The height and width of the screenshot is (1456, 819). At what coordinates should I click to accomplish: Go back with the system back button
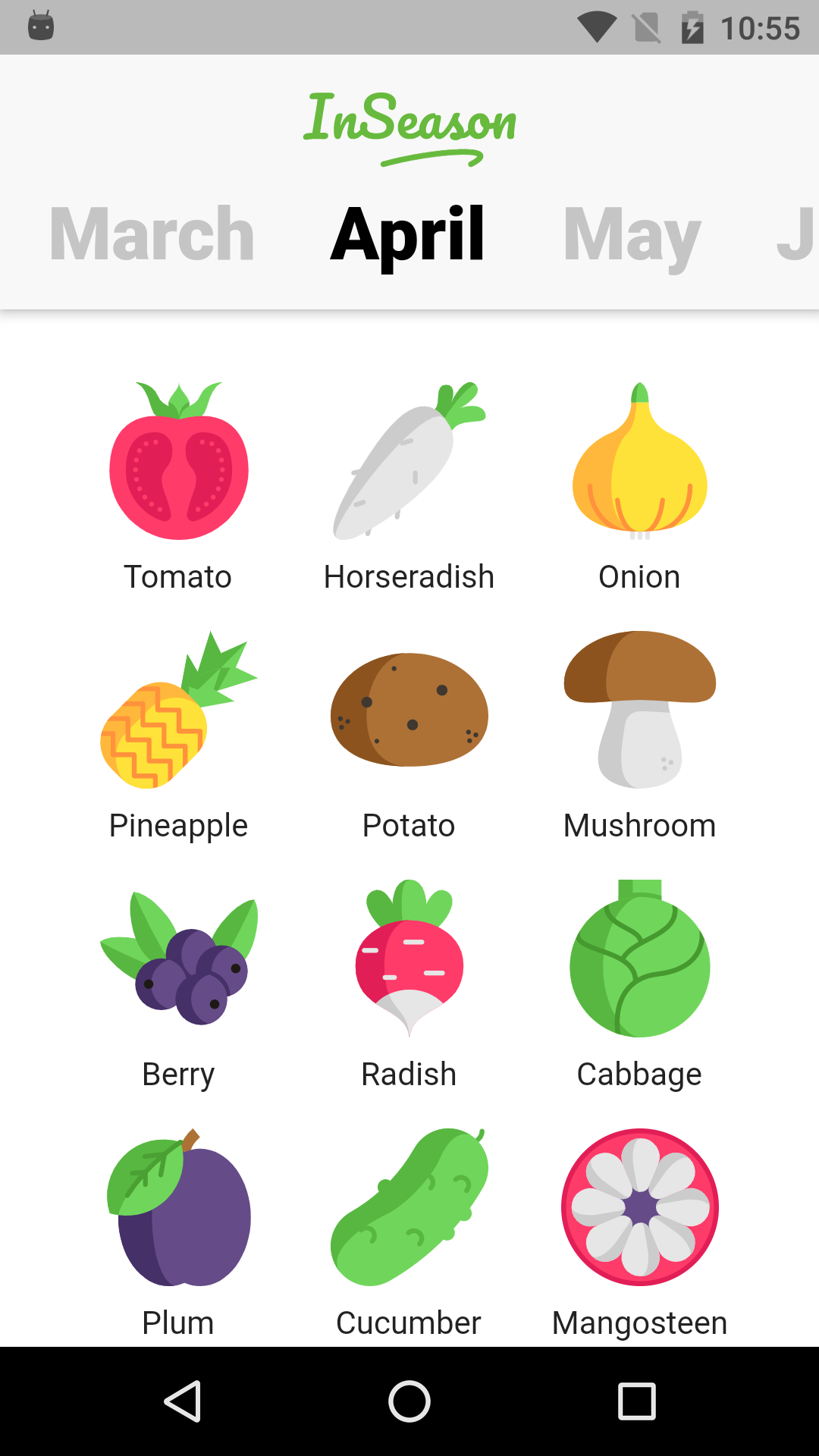(x=182, y=1401)
